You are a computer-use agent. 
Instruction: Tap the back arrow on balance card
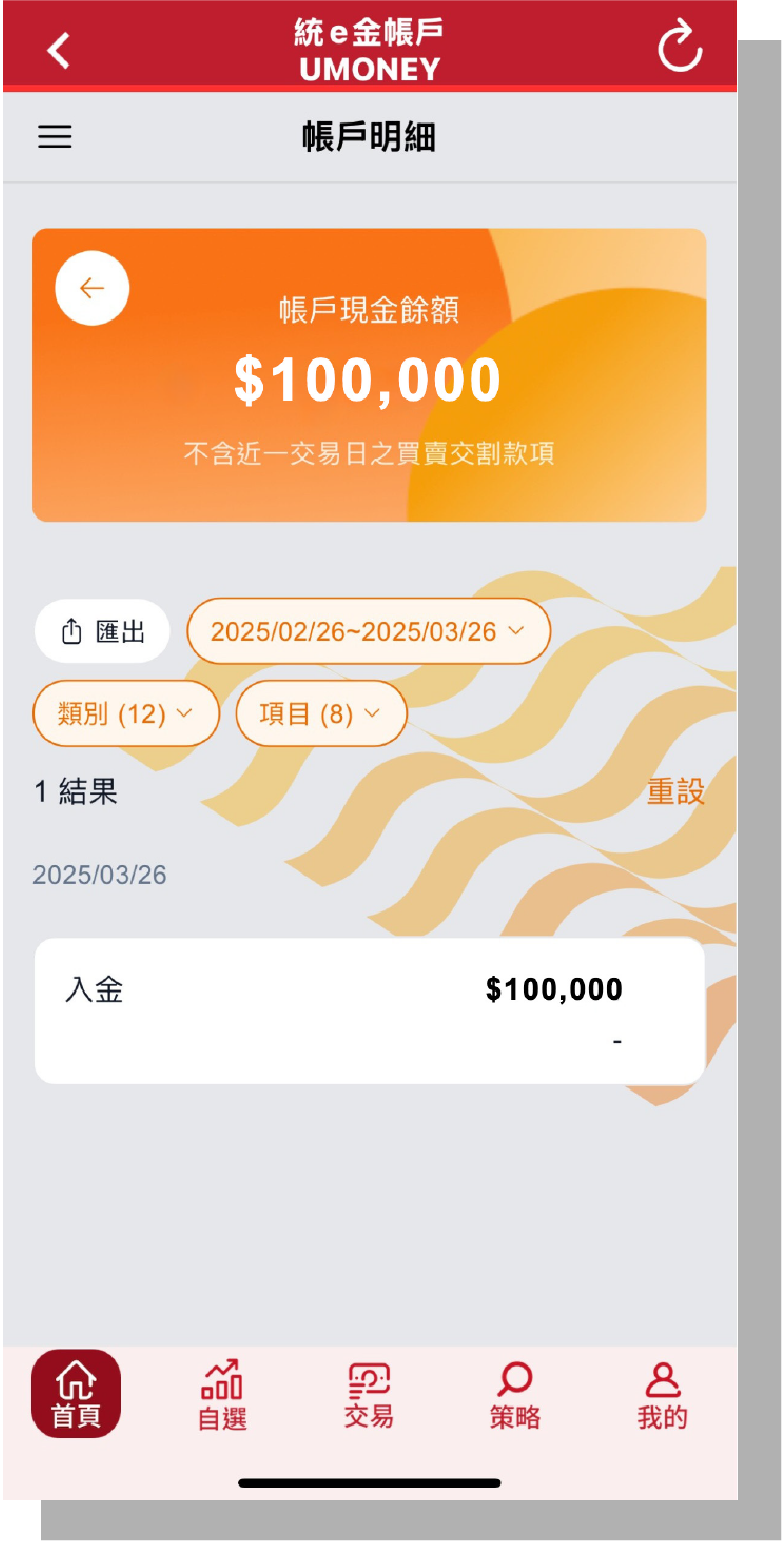92,288
